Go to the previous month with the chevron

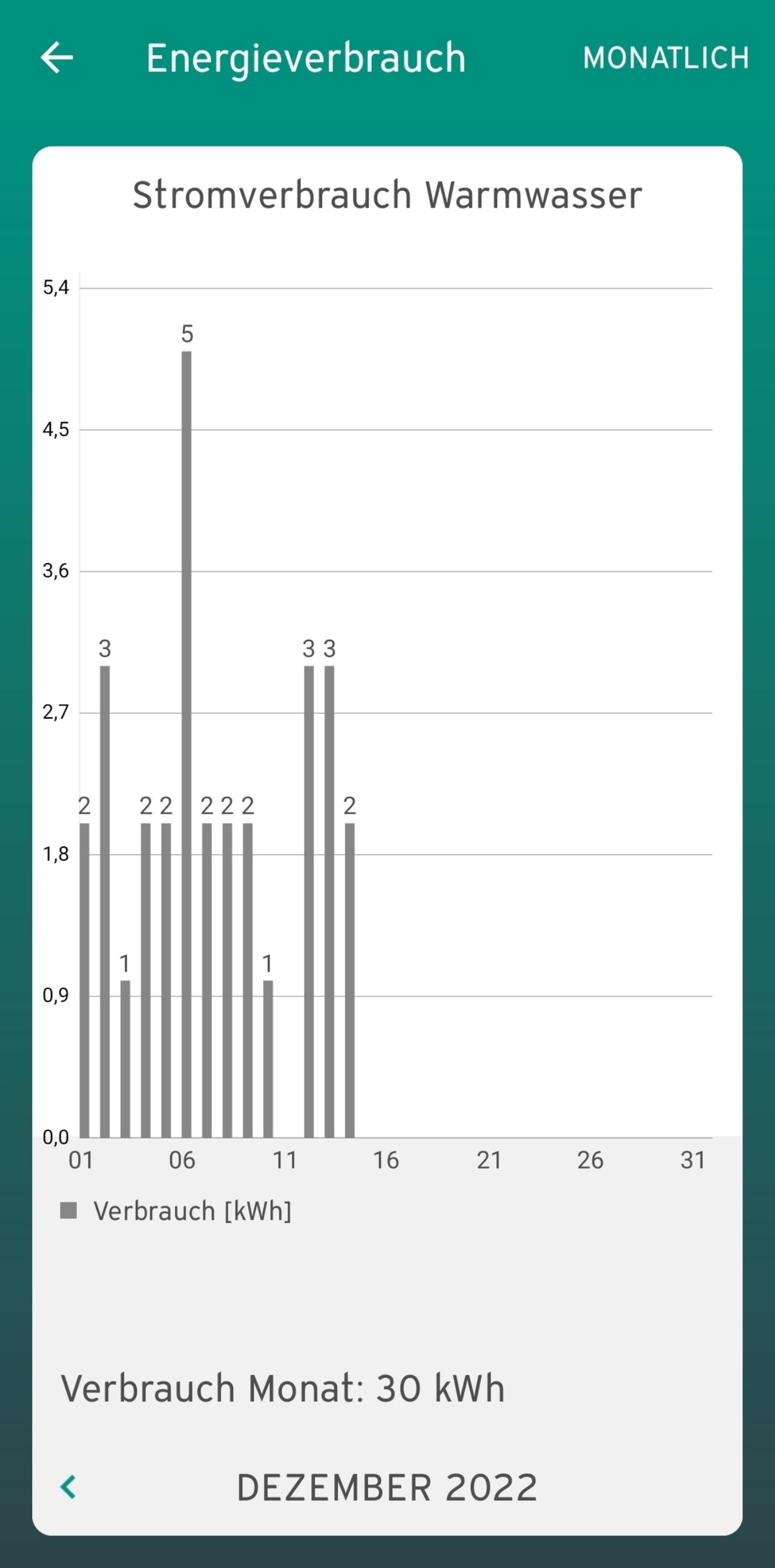click(68, 1486)
